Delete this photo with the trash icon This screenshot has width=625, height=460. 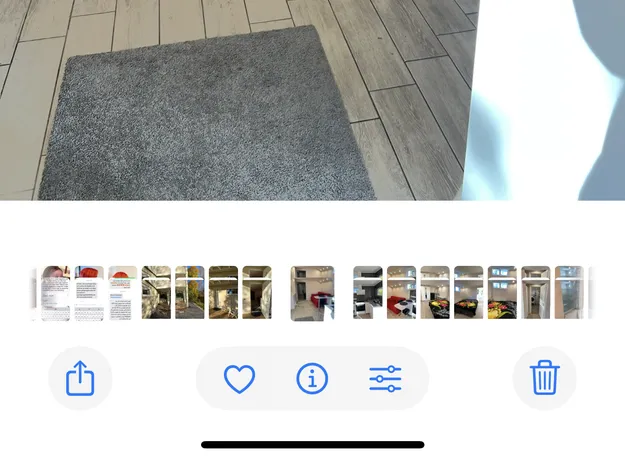tap(545, 379)
